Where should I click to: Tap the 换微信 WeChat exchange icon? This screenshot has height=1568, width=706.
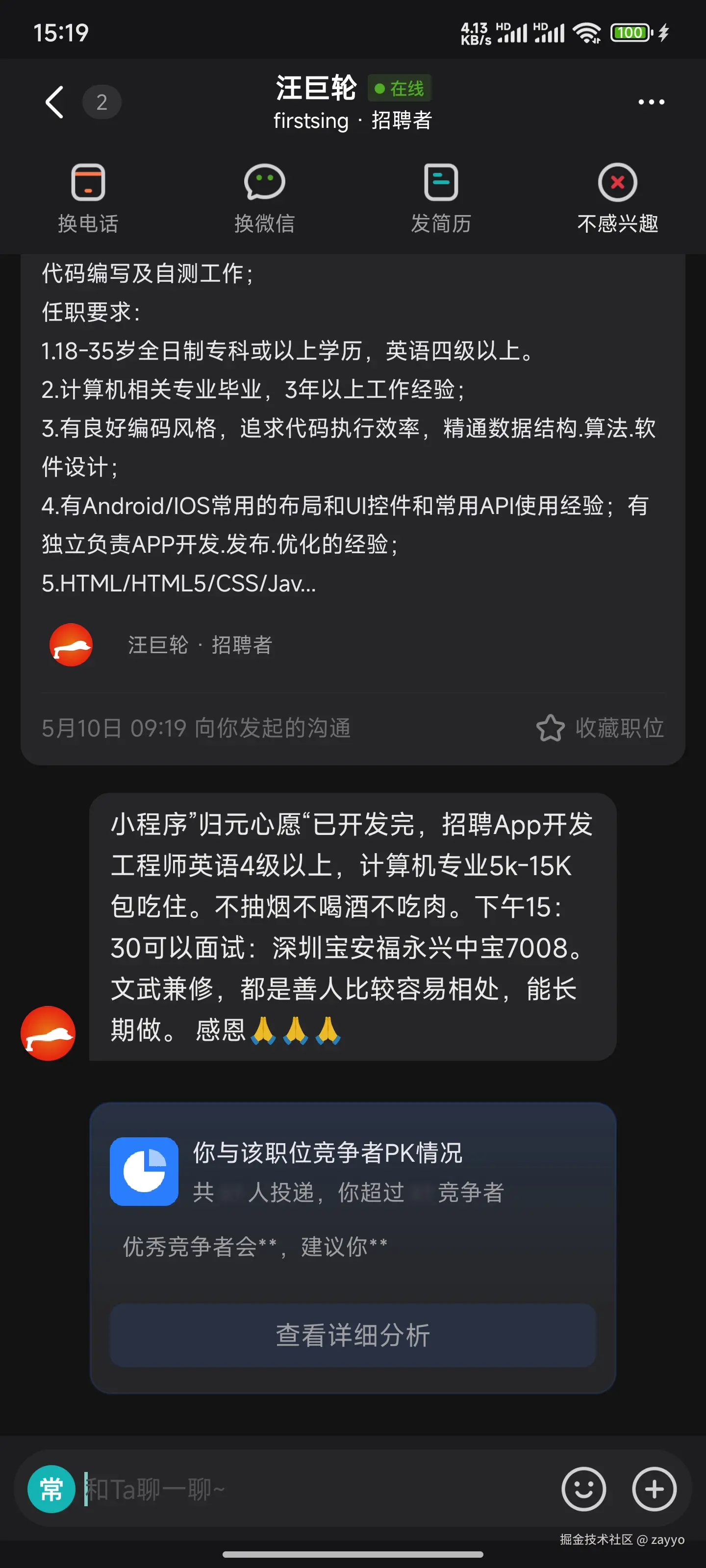coord(264,182)
